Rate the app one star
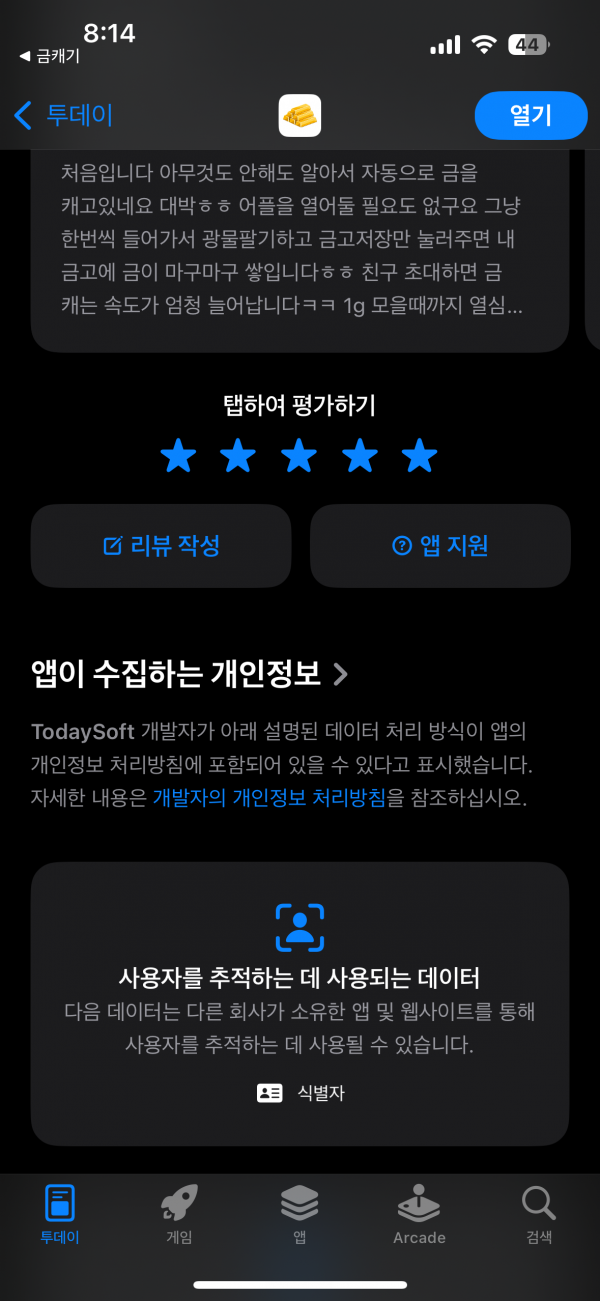Image resolution: width=600 pixels, height=1301 pixels. pyautogui.click(x=179, y=456)
